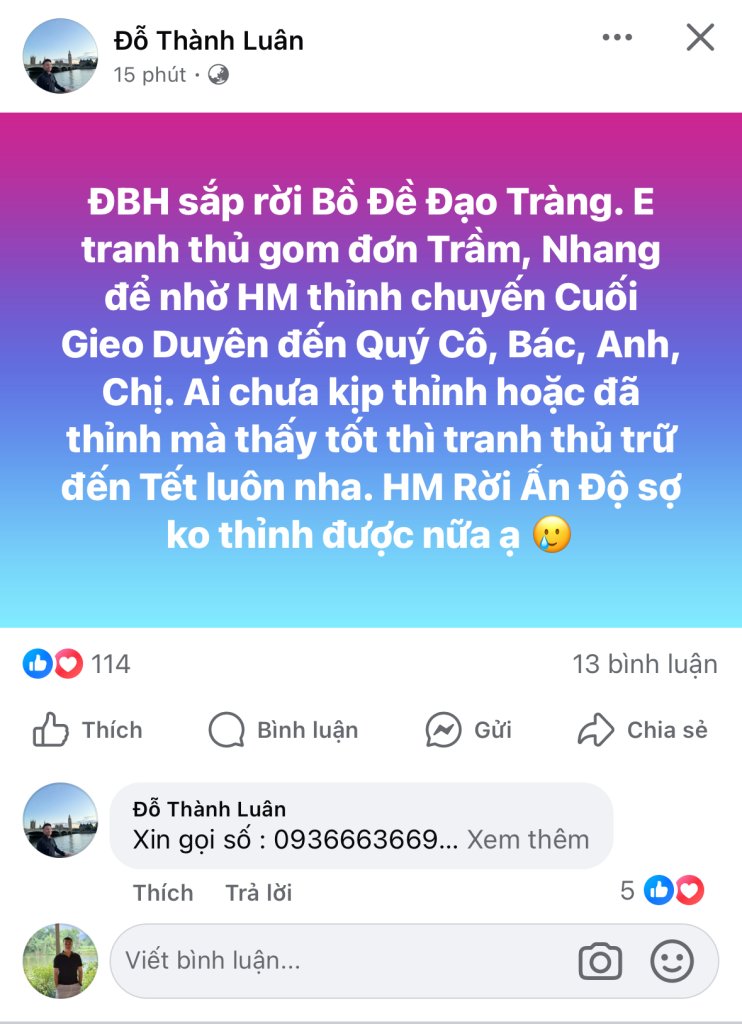Open the emoji picker in comment box

pyautogui.click(x=672, y=962)
